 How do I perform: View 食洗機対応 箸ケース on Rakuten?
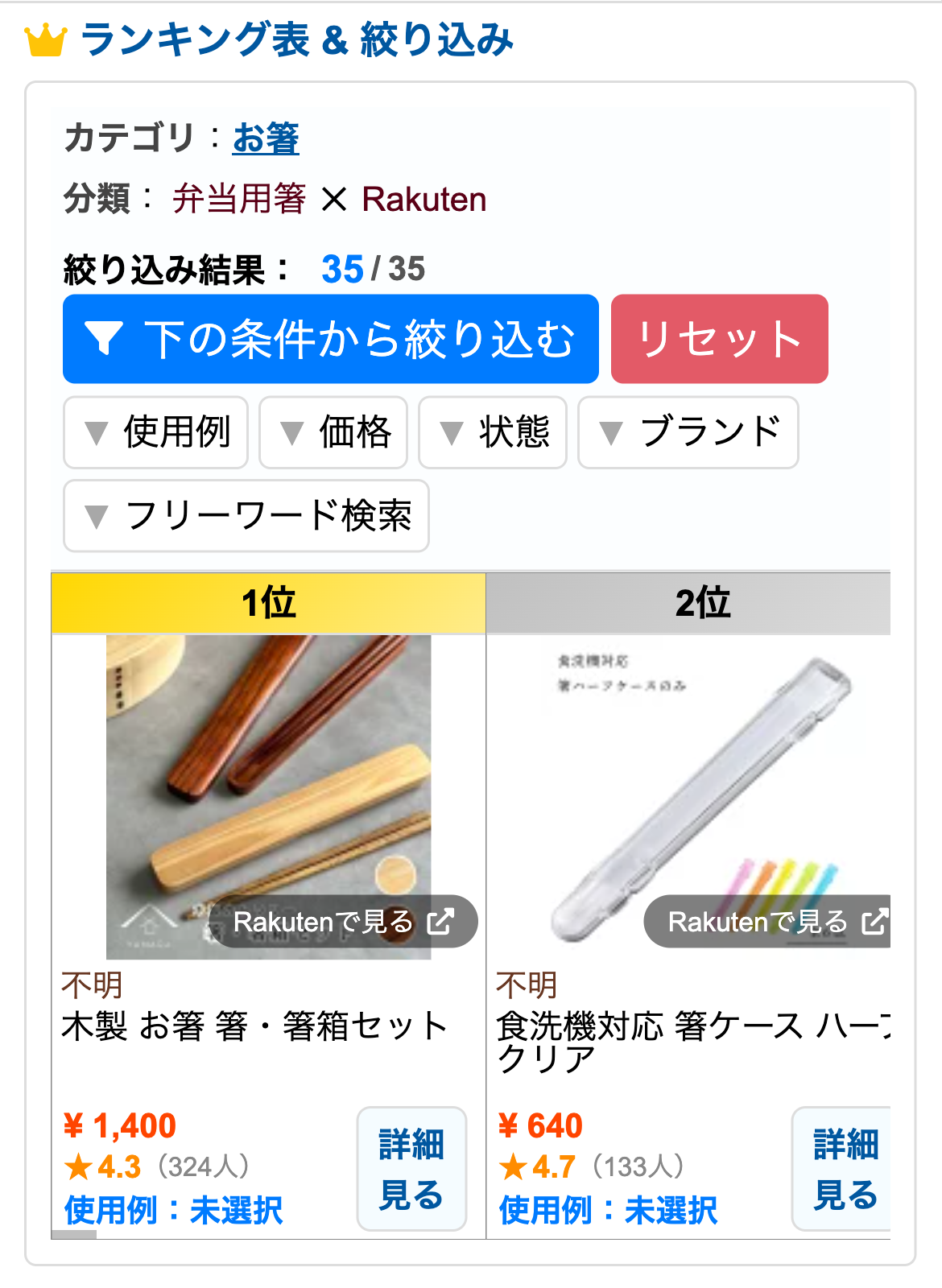[x=769, y=922]
